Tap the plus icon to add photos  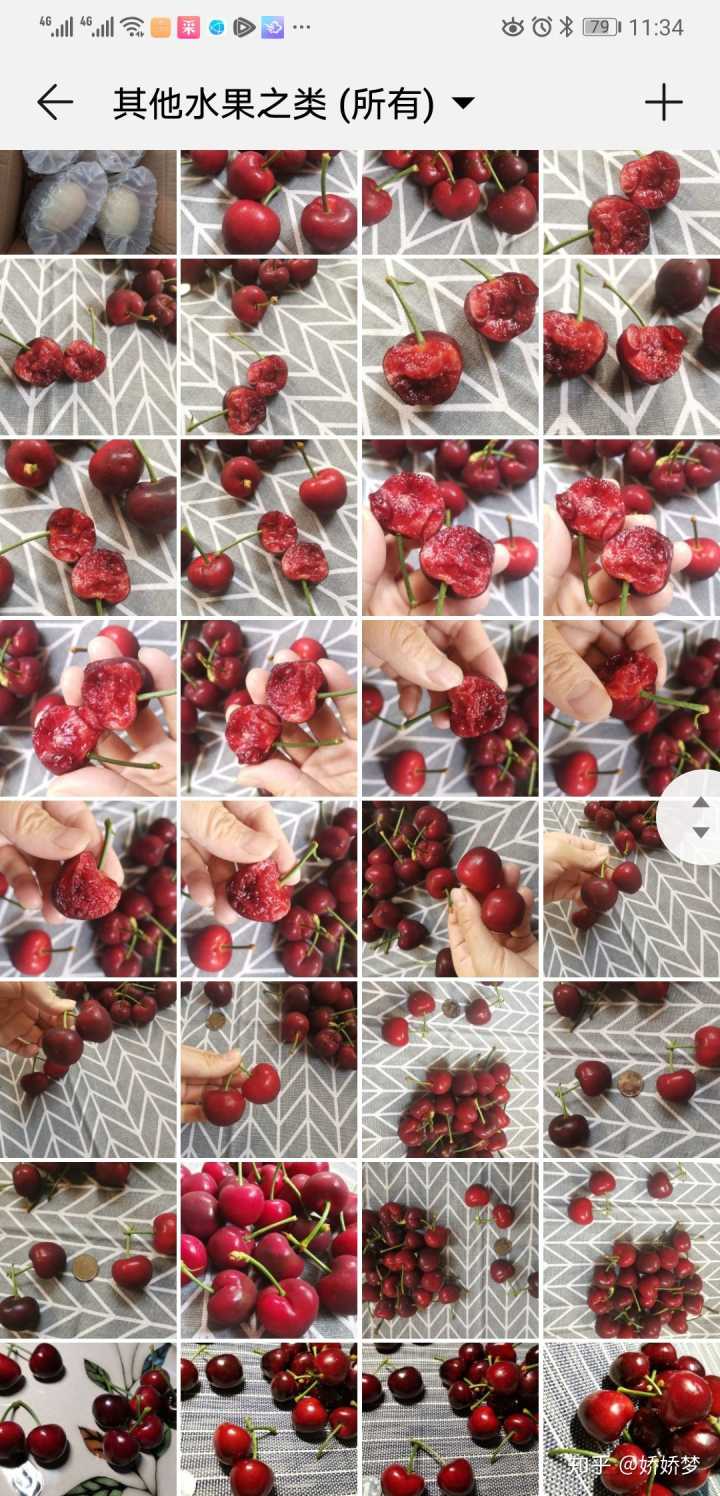click(663, 102)
